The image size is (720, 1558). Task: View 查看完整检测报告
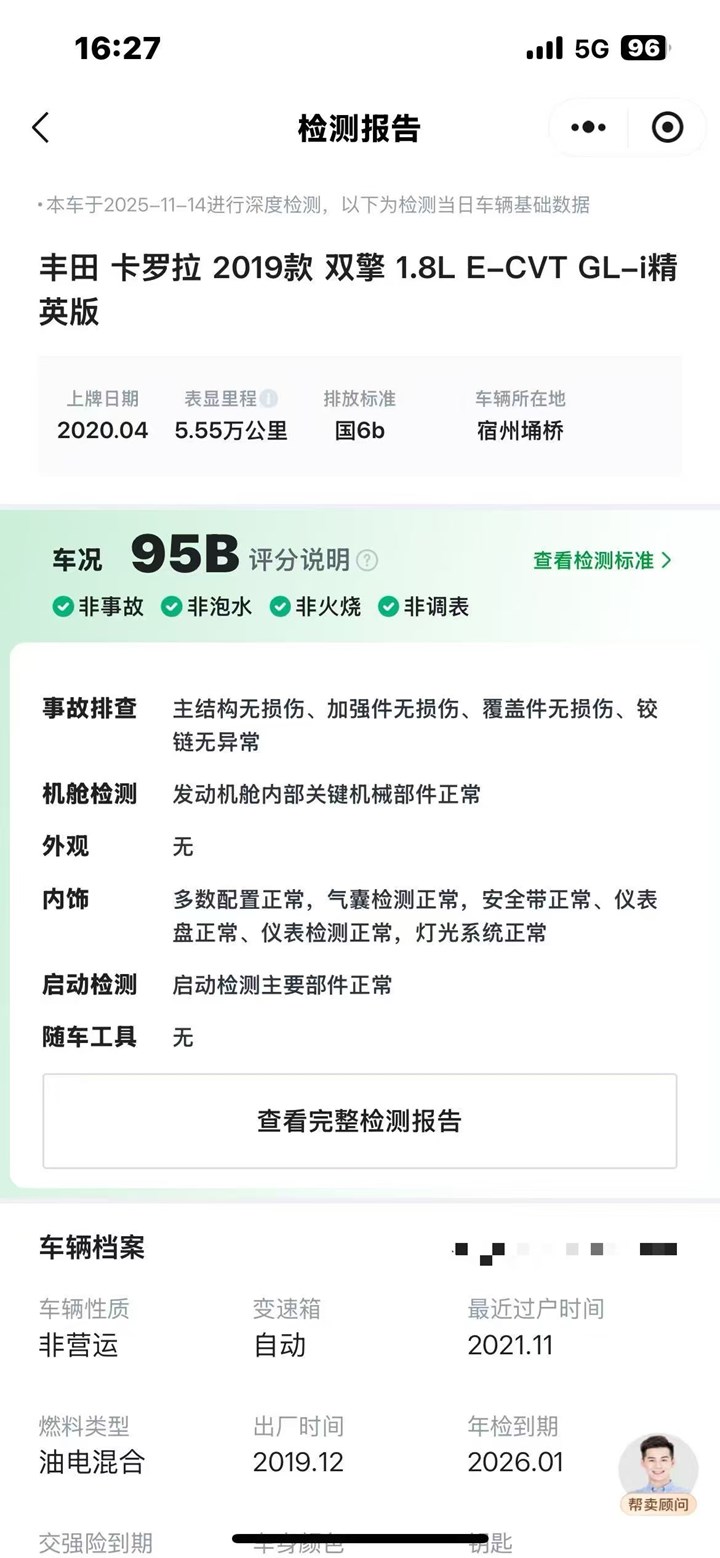coord(360,1121)
